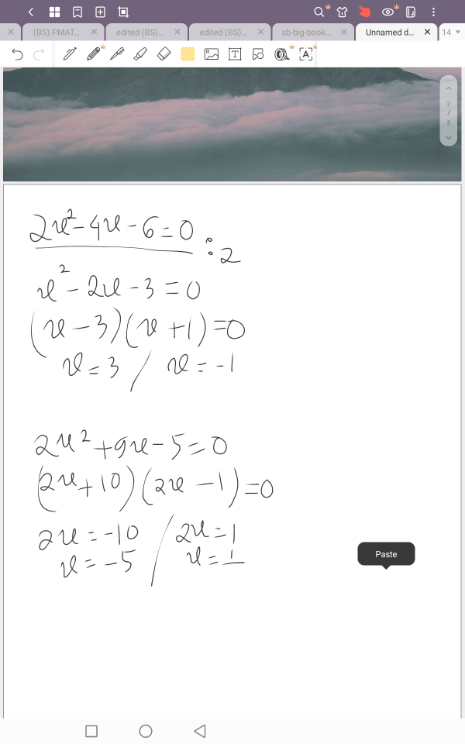Open the theme shirt icon
The height and width of the screenshot is (744, 465).
click(x=342, y=12)
